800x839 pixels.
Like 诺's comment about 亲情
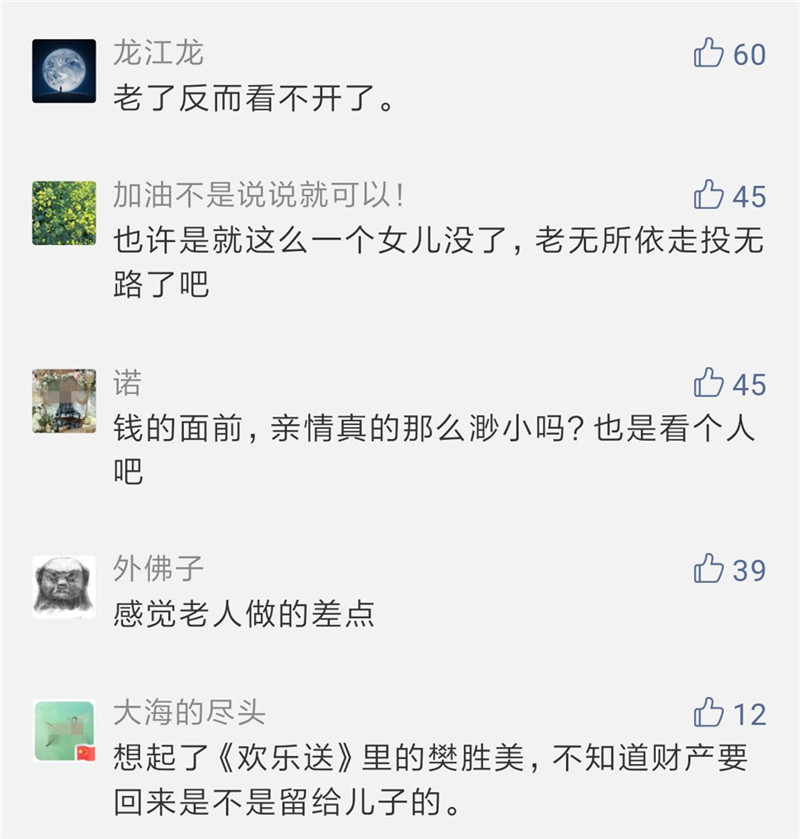pyautogui.click(x=709, y=383)
